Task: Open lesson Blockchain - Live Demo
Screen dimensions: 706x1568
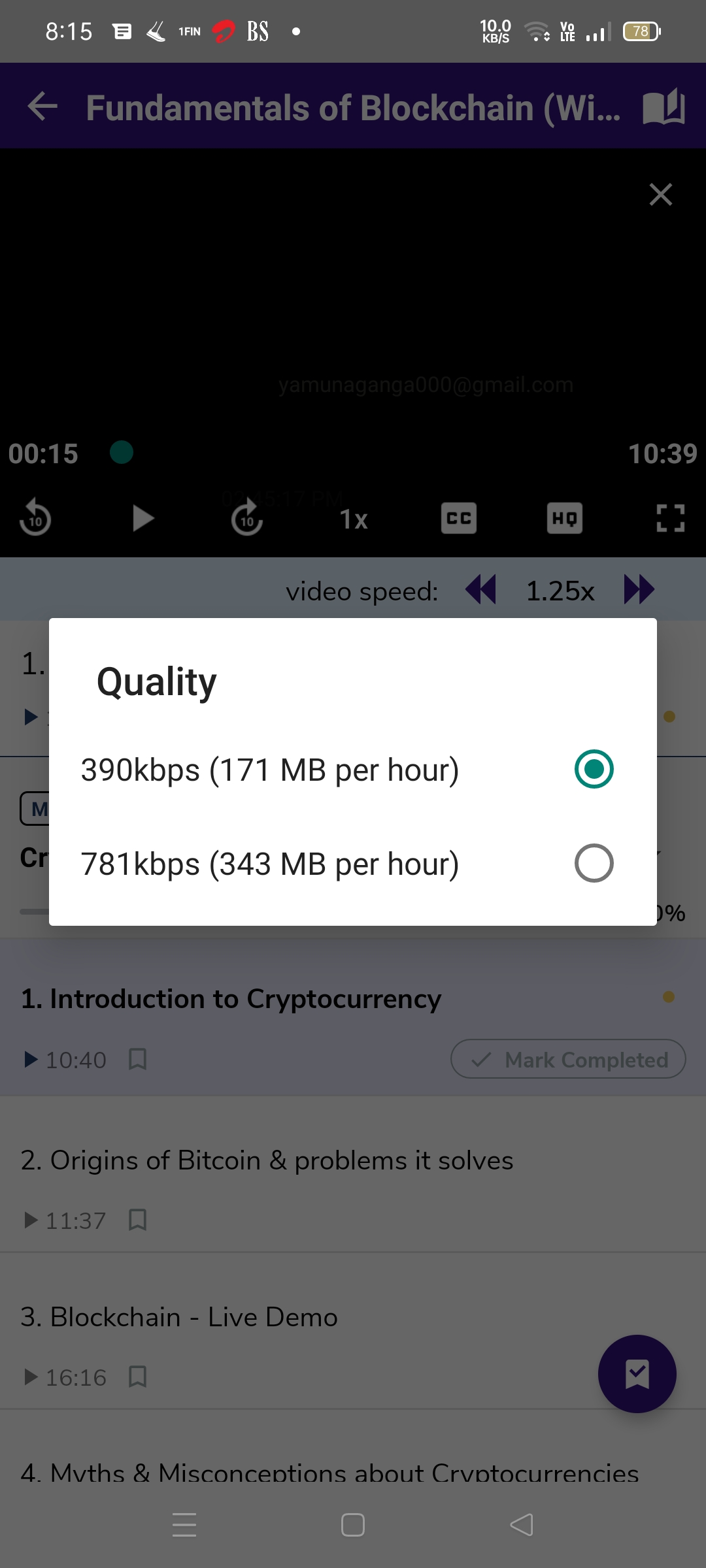Action: [179, 1317]
